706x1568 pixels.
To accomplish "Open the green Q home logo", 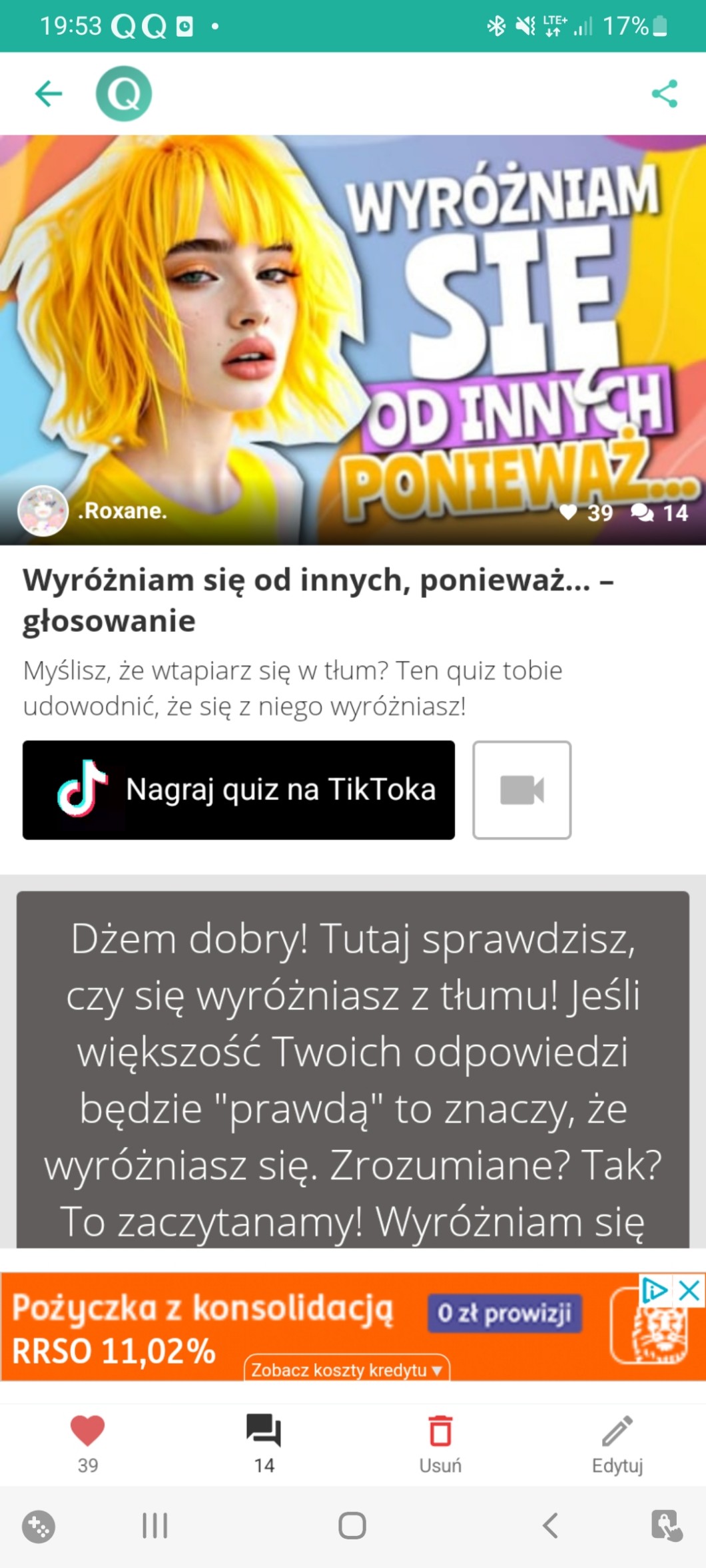I will coord(124,93).
